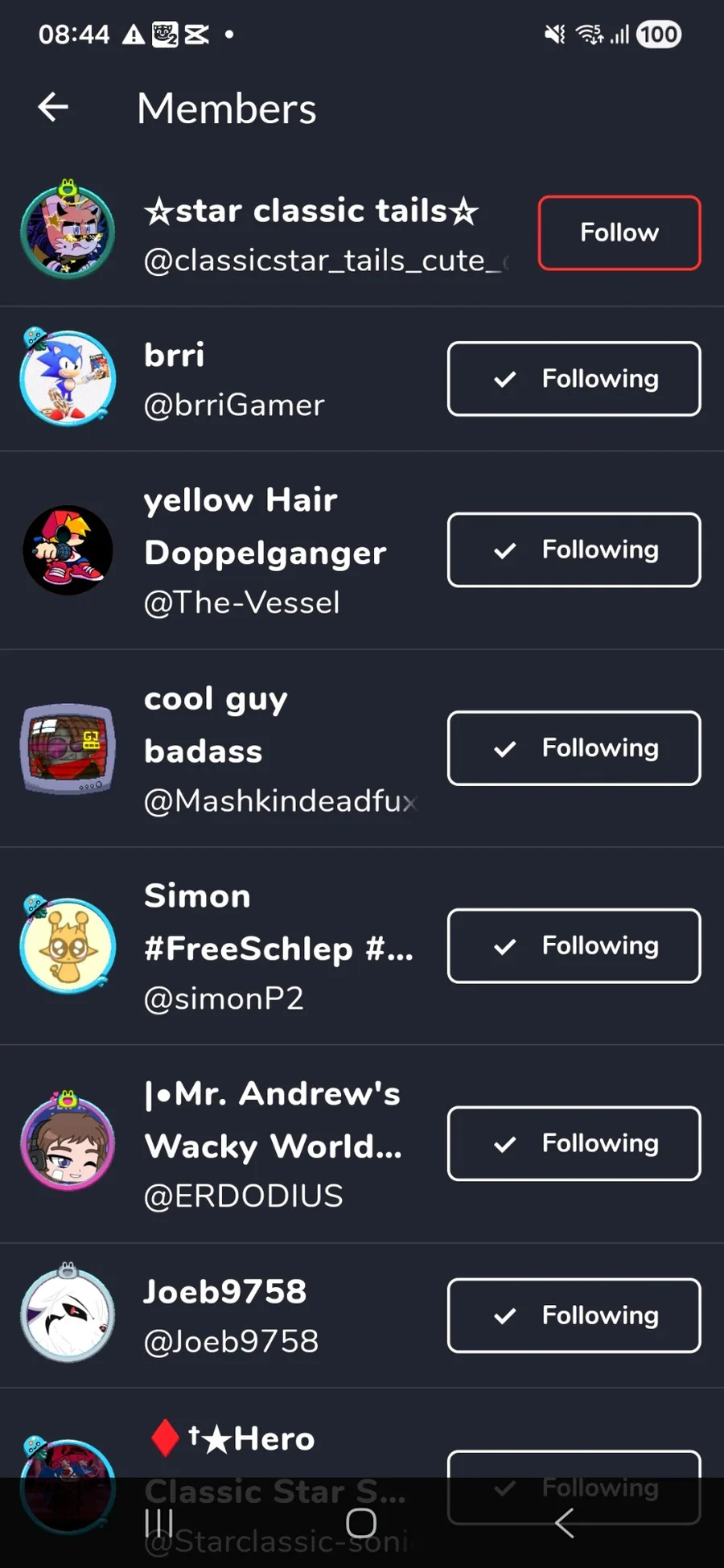Go to the system home screen
Screen dimensions: 724x1568
(x=361, y=1523)
